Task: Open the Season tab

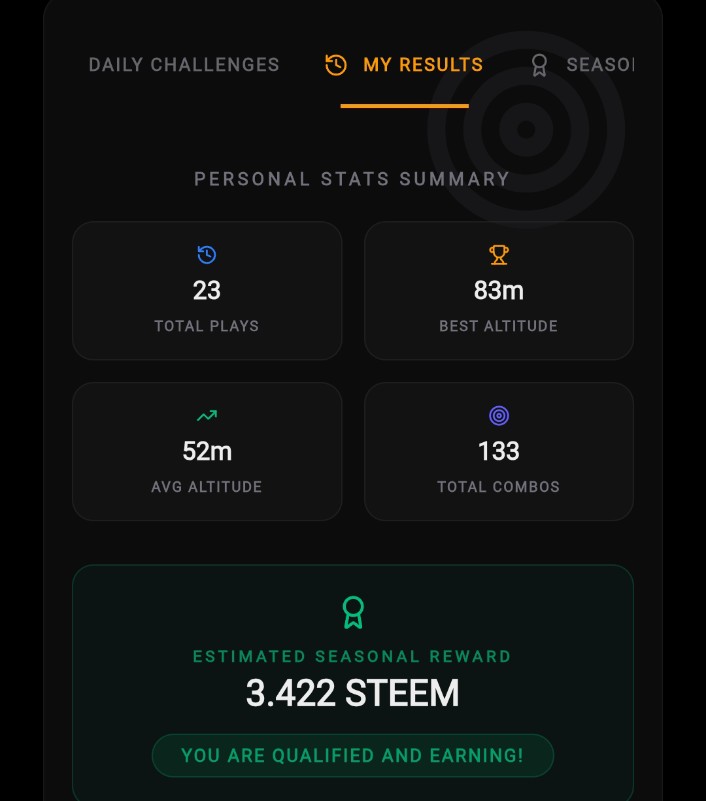Action: coord(587,65)
